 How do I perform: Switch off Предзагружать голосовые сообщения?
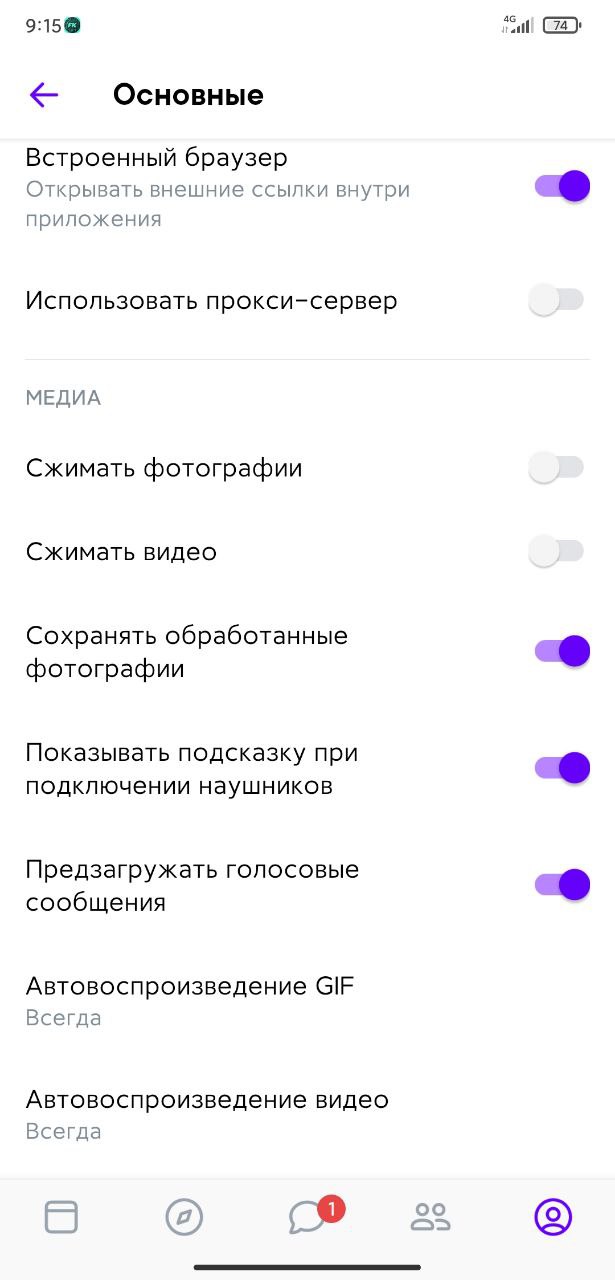tap(562, 885)
